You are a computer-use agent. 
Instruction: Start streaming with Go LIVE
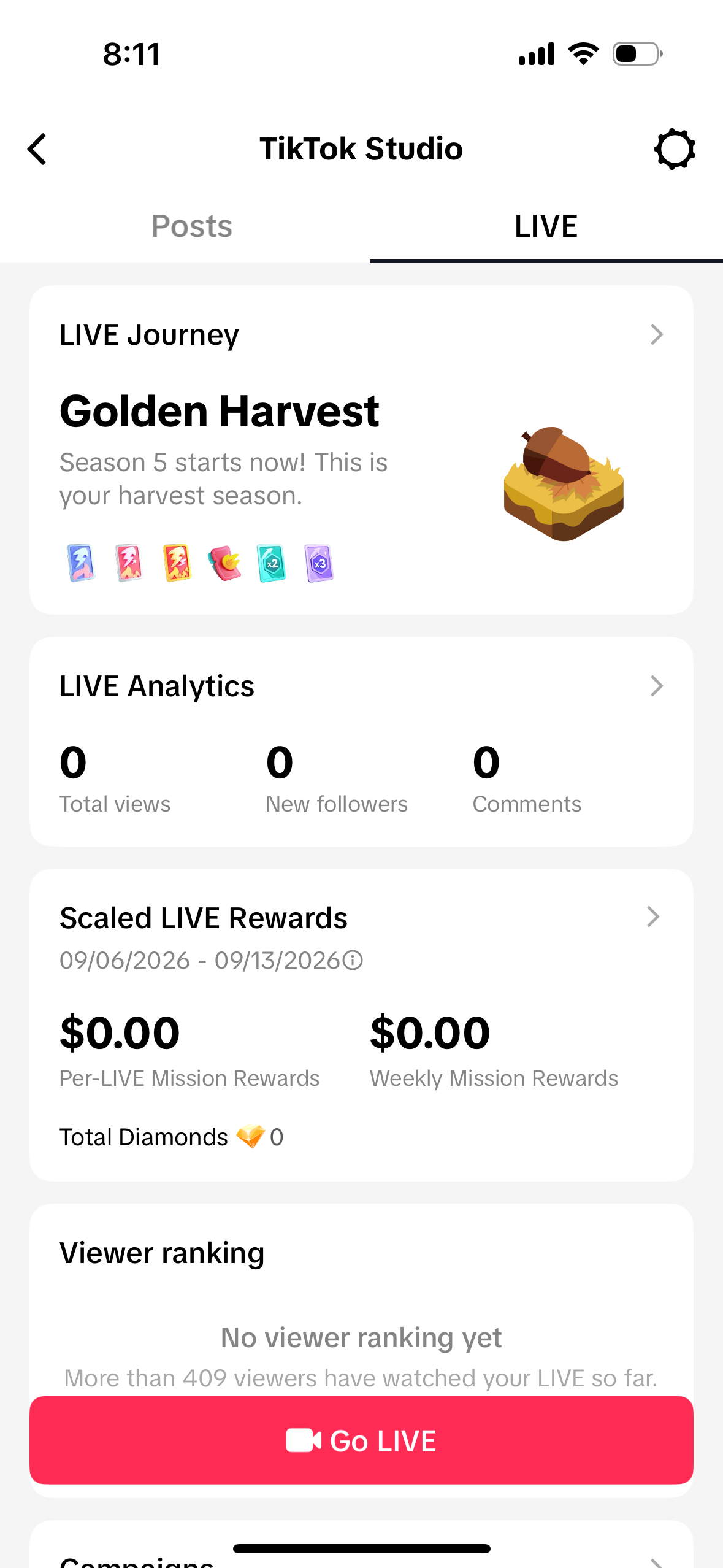(x=361, y=1440)
